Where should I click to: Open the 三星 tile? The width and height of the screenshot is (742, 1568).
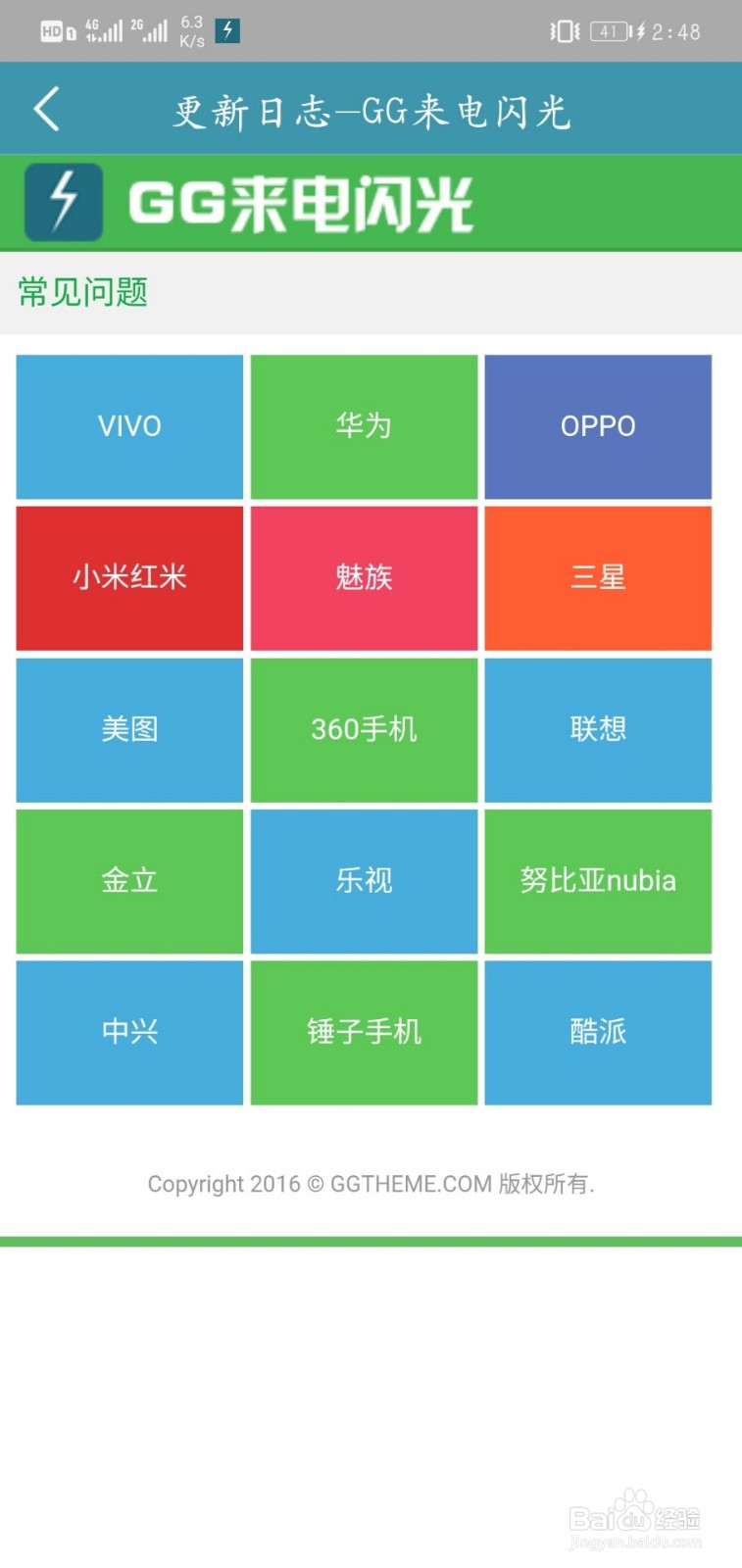(x=598, y=578)
